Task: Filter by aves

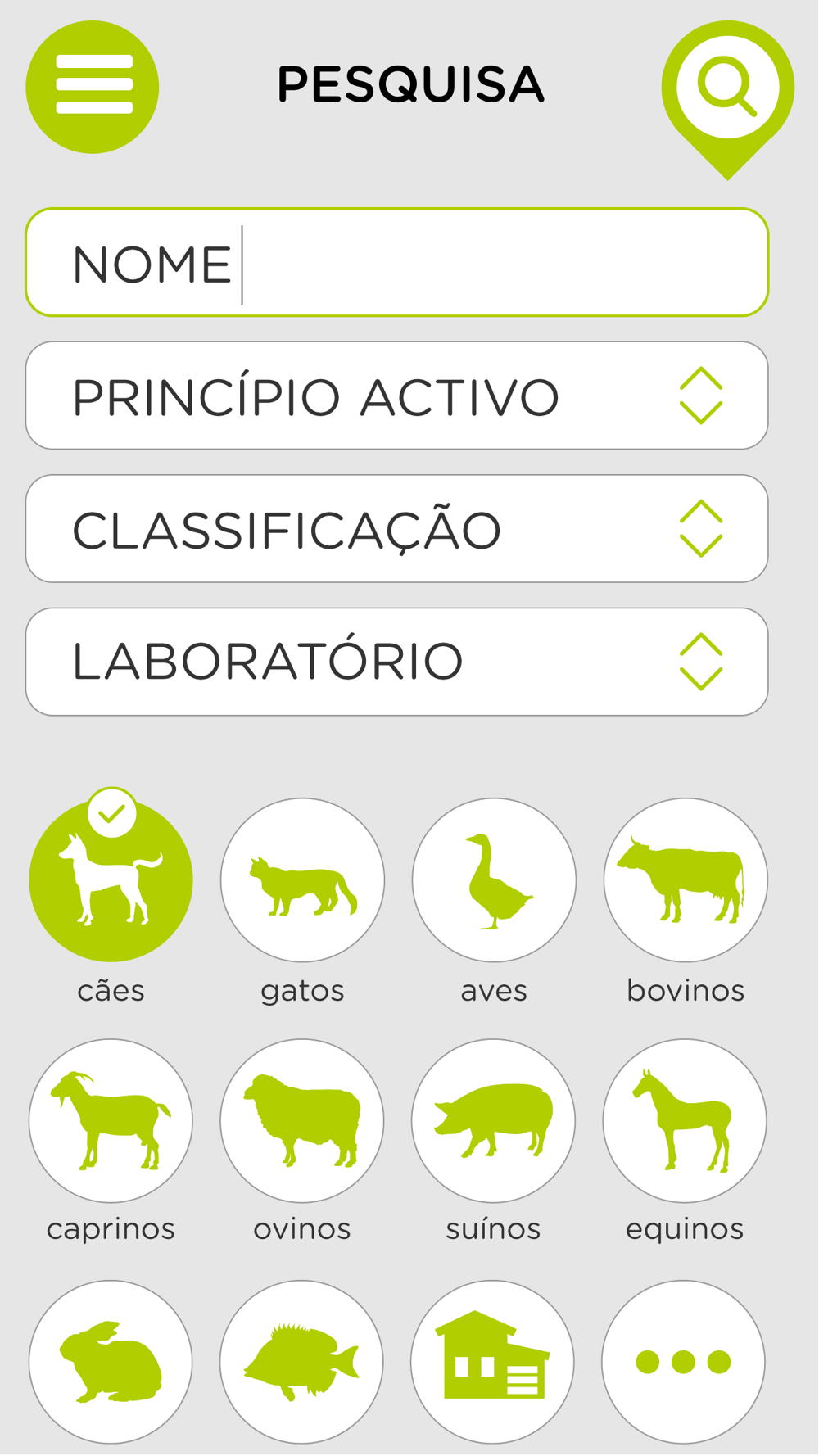Action: click(x=494, y=880)
